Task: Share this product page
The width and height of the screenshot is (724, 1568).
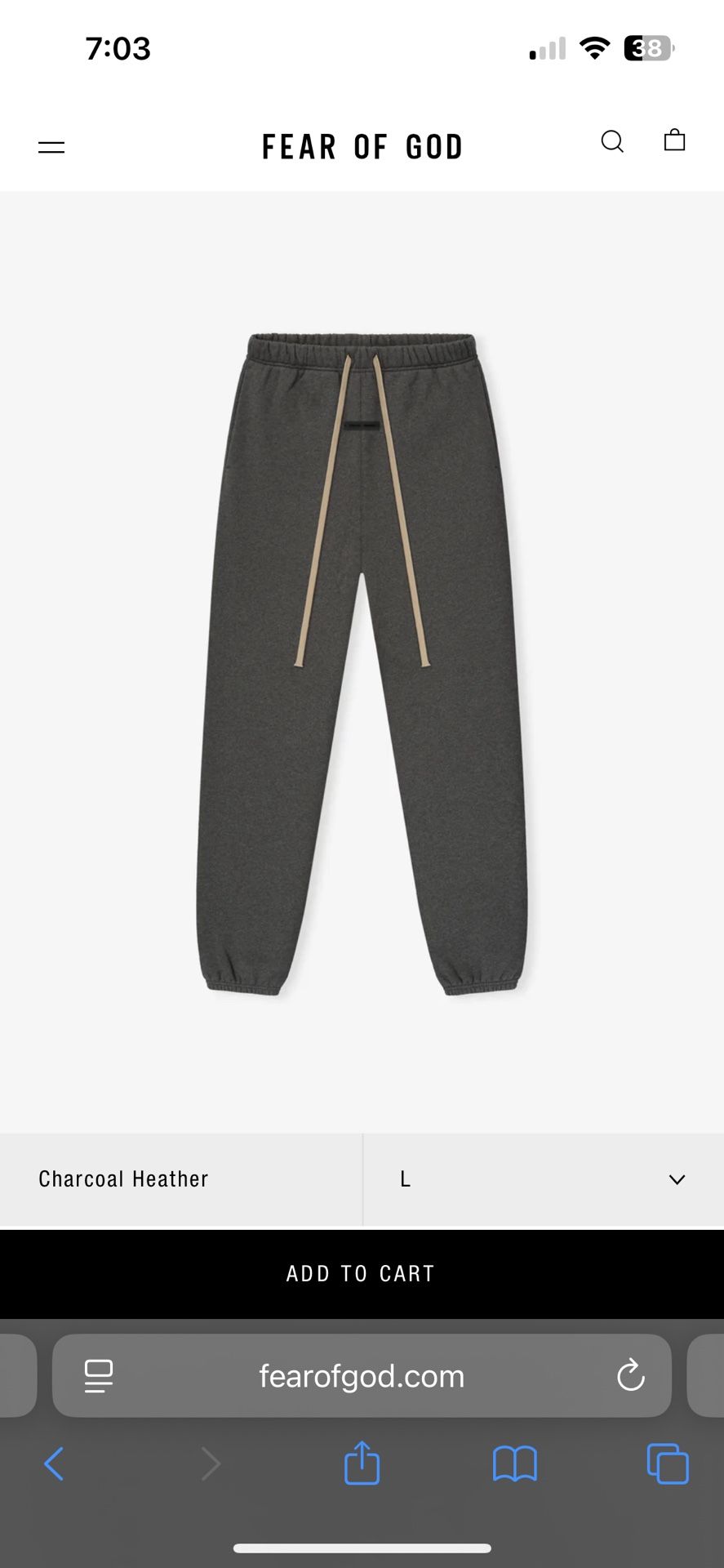Action: click(x=362, y=1463)
